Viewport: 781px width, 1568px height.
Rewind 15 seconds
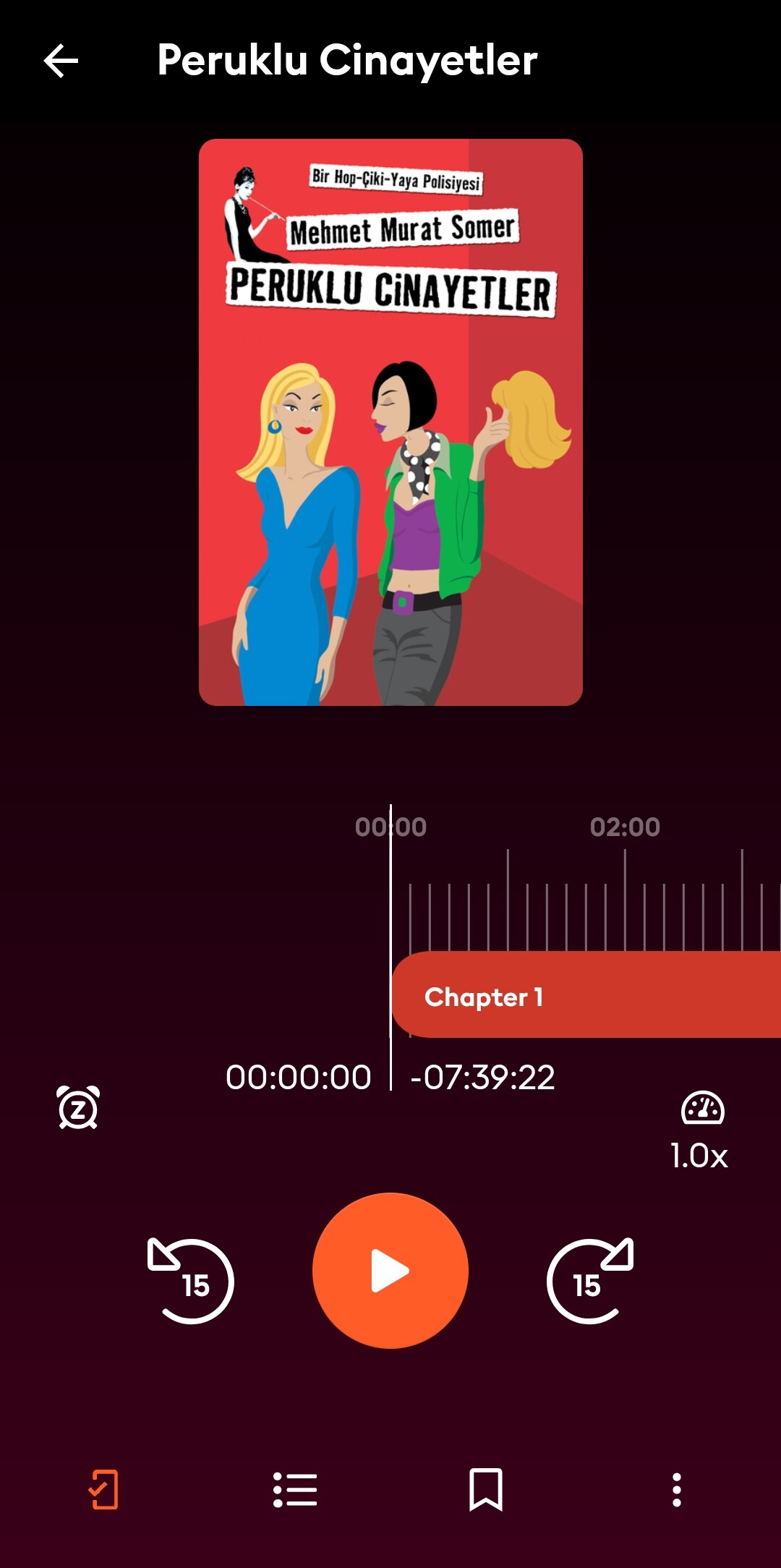click(191, 1281)
